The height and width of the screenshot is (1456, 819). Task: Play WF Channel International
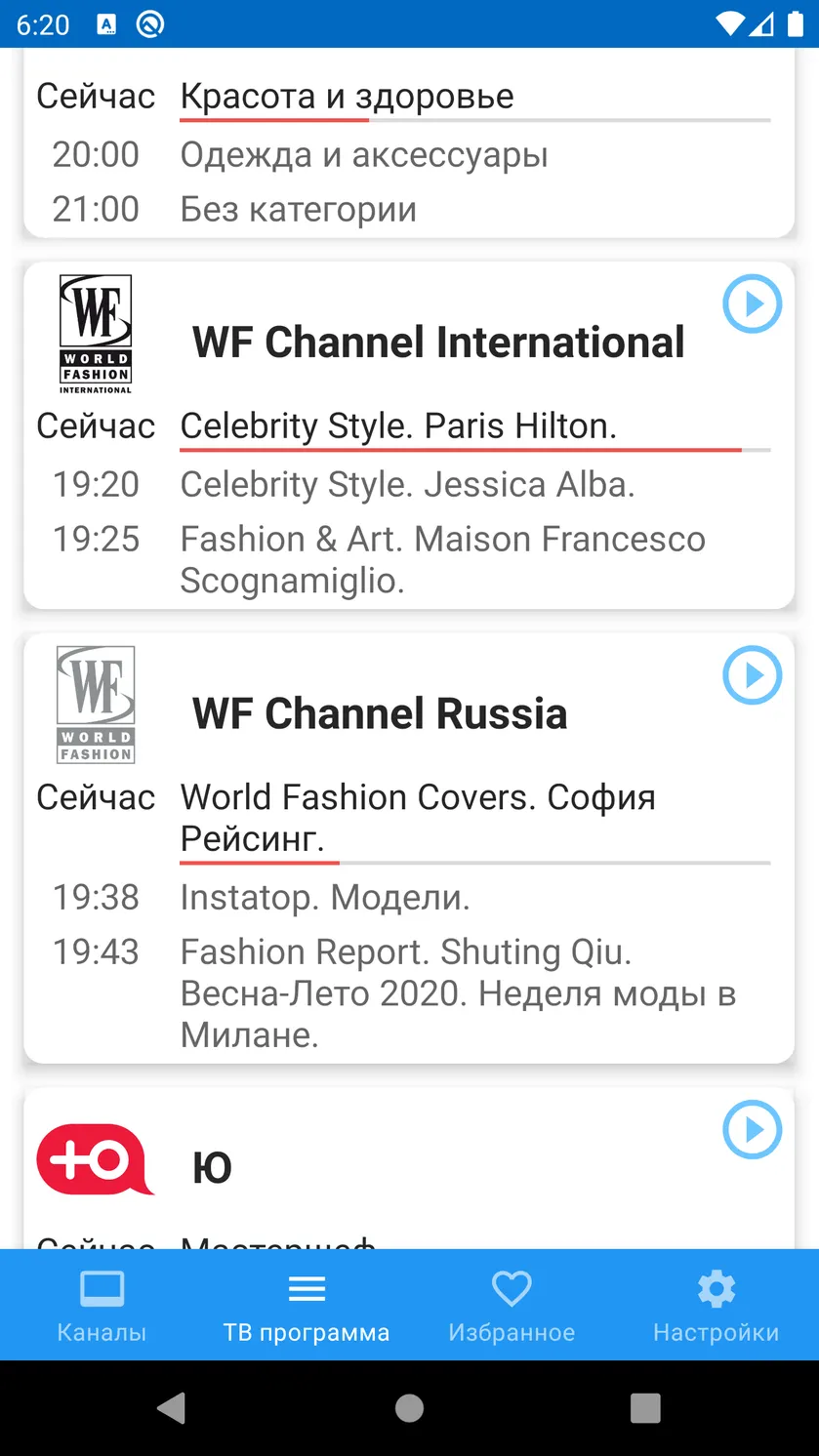[752, 303]
